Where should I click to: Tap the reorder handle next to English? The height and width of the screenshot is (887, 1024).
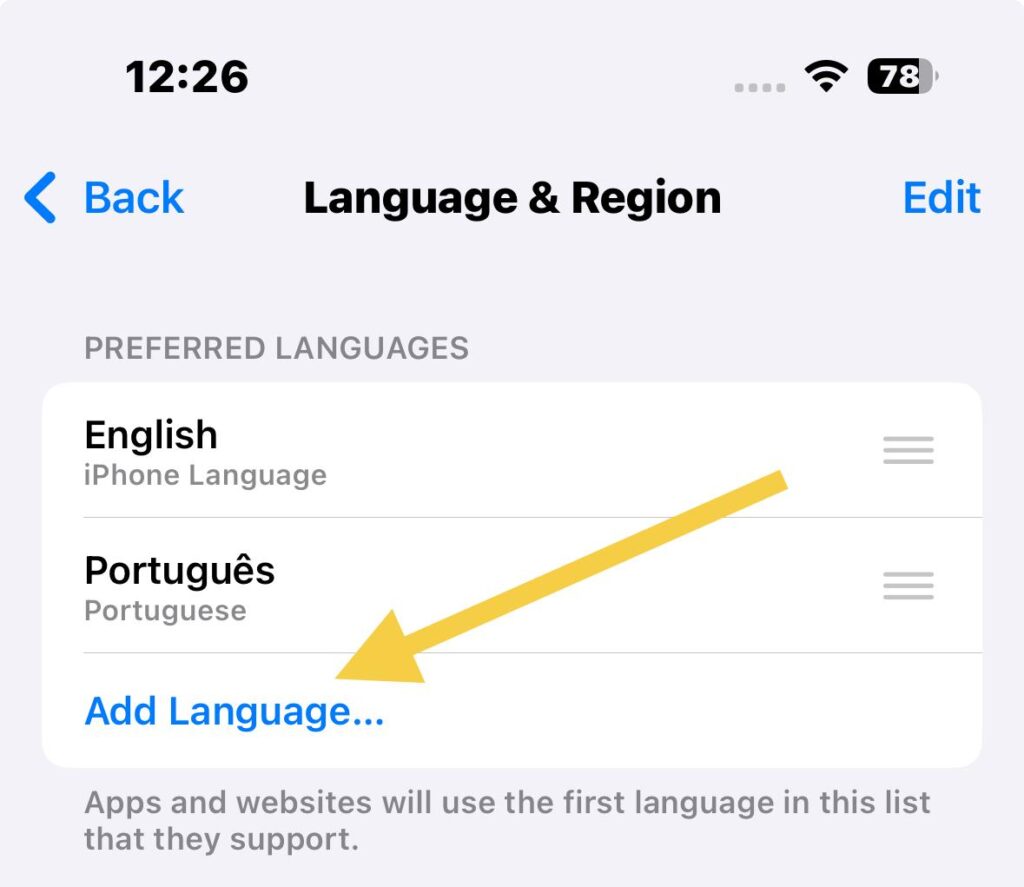pos(908,450)
